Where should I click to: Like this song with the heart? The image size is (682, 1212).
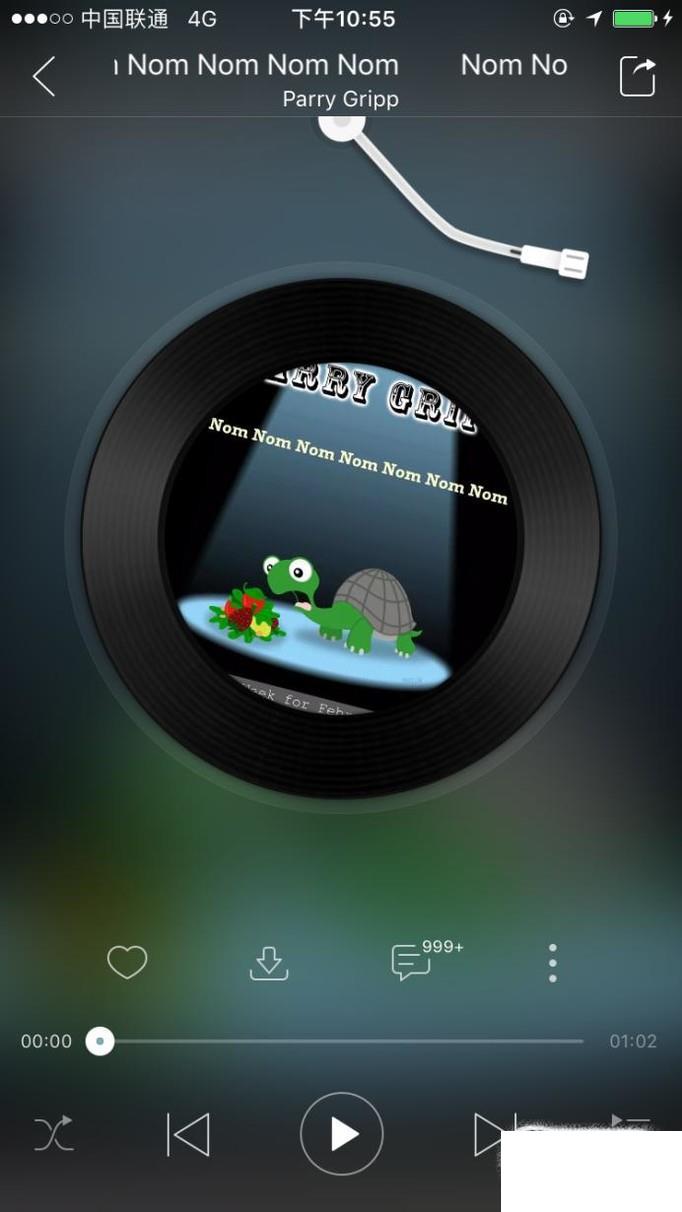(127, 962)
